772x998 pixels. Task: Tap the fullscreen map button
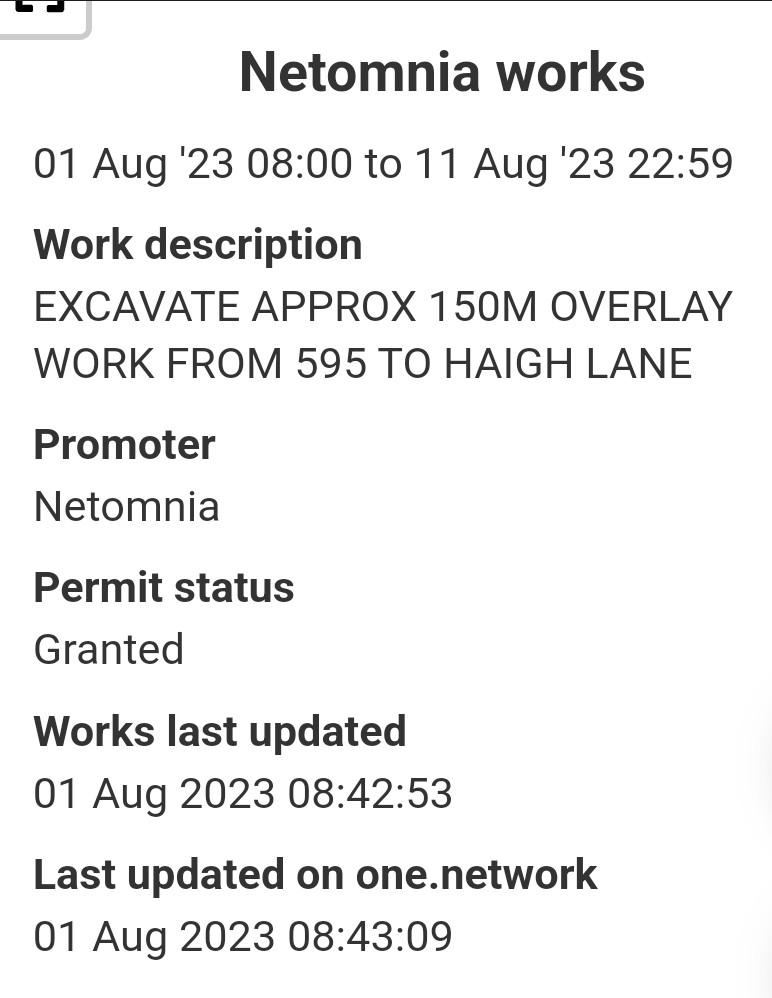click(41, 9)
